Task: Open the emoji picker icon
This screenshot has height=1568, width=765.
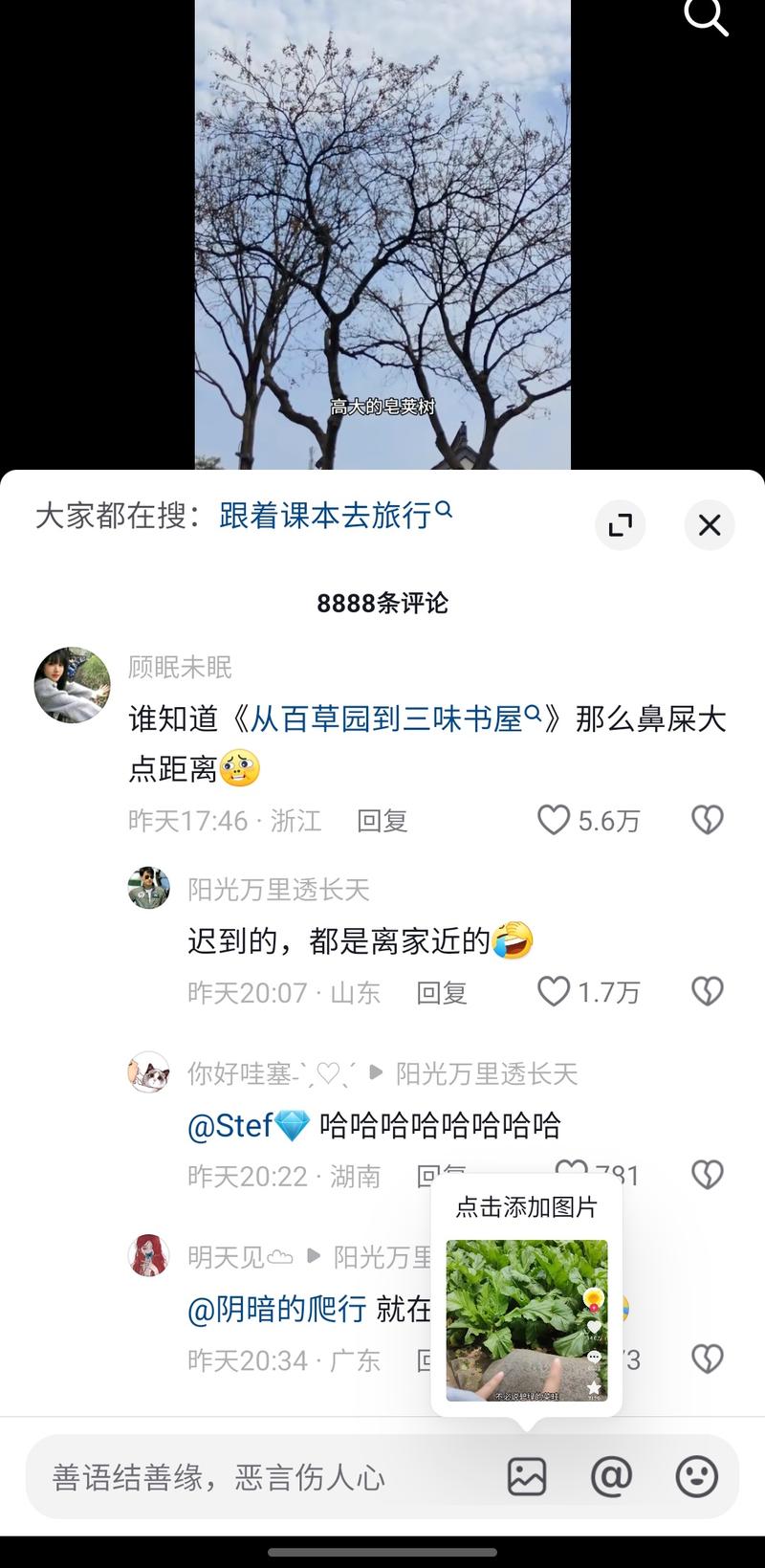Action: [696, 1477]
